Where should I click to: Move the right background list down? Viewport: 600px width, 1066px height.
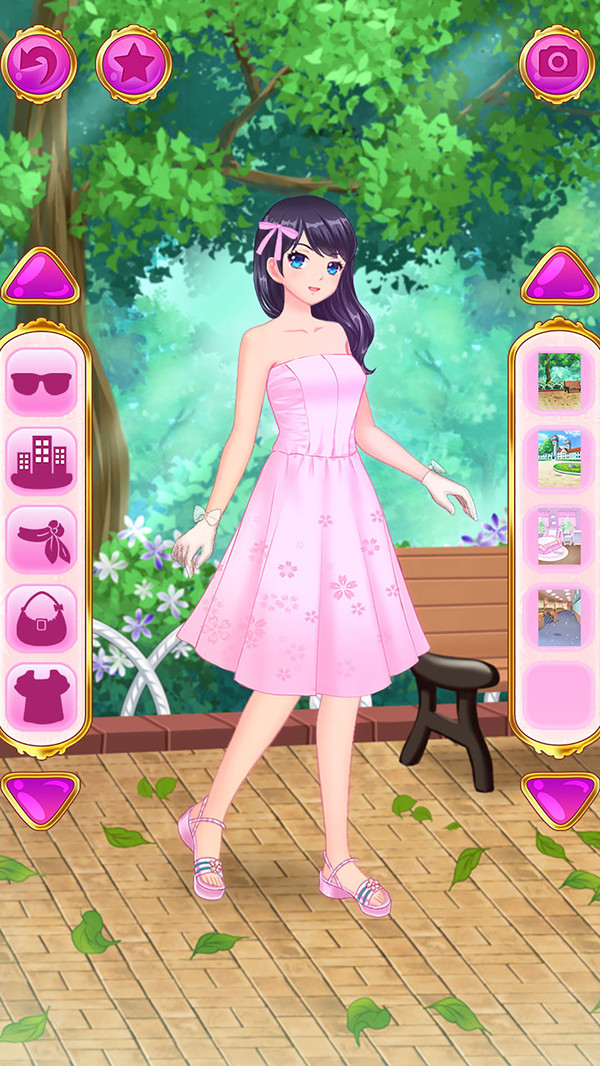[559, 799]
